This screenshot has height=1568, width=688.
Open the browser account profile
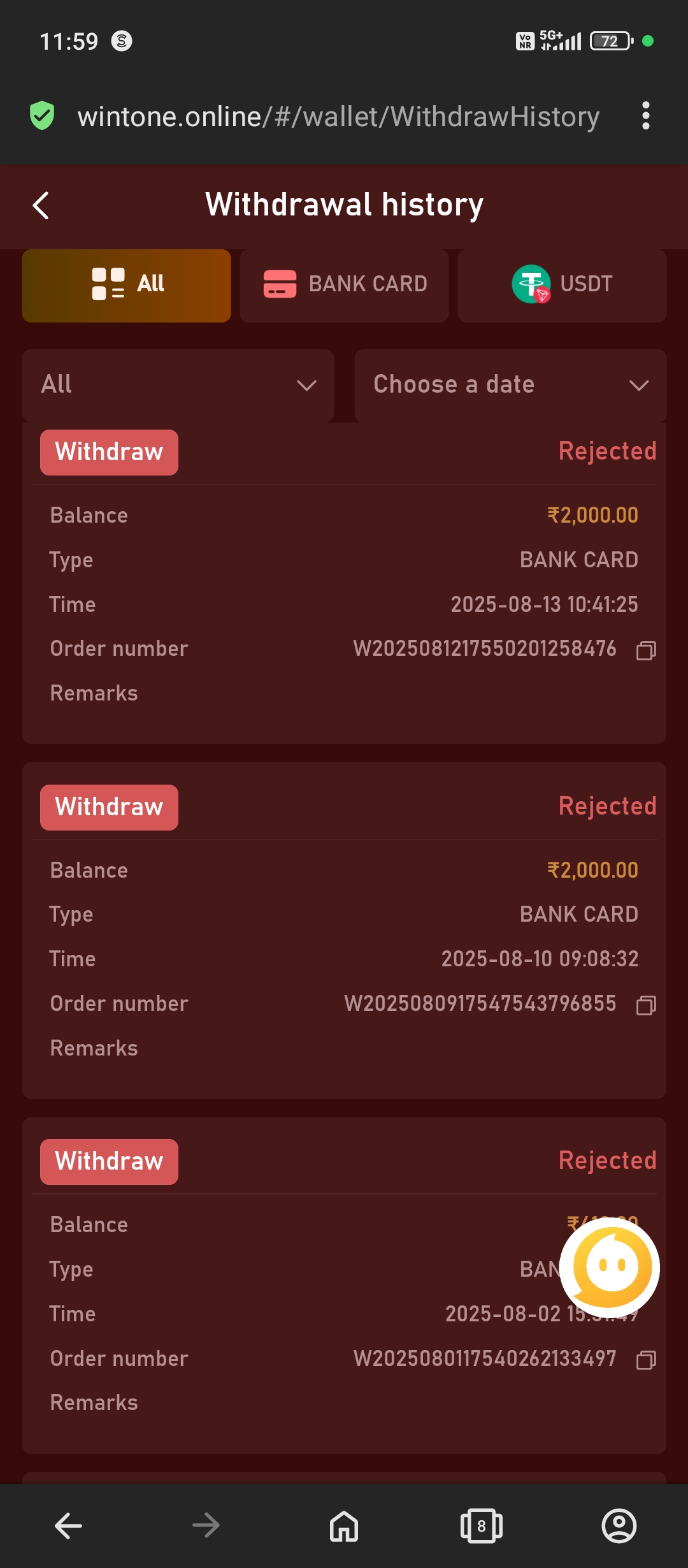click(x=619, y=1526)
